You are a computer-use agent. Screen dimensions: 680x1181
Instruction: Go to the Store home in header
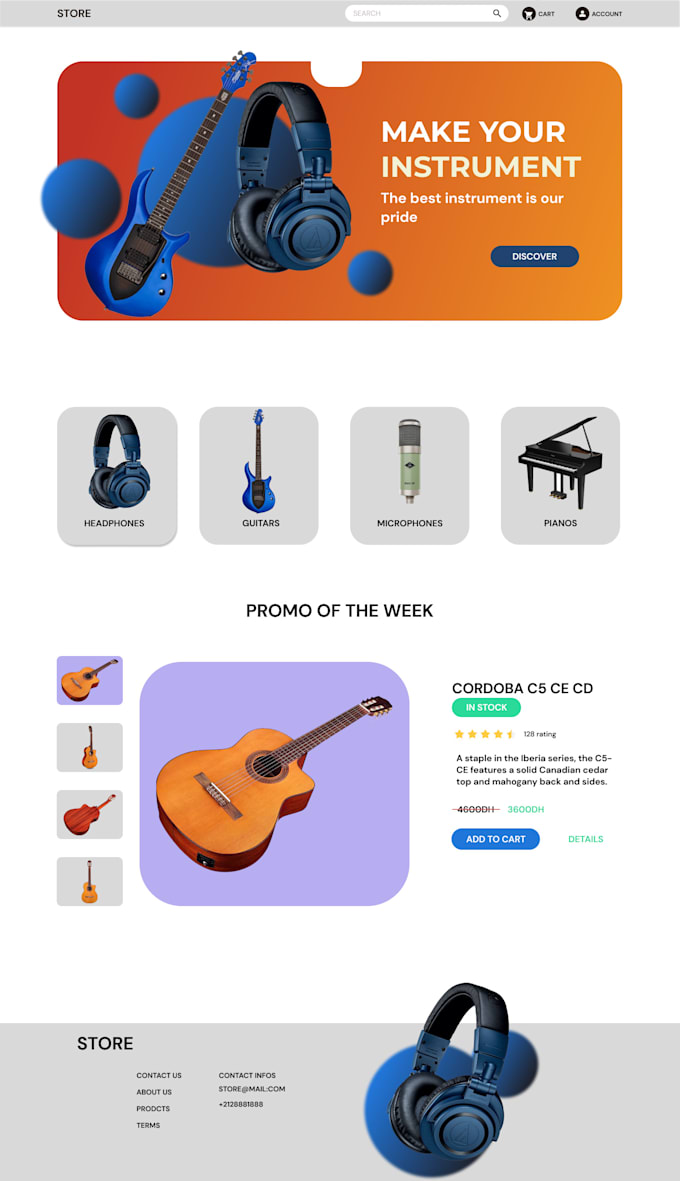coord(74,14)
